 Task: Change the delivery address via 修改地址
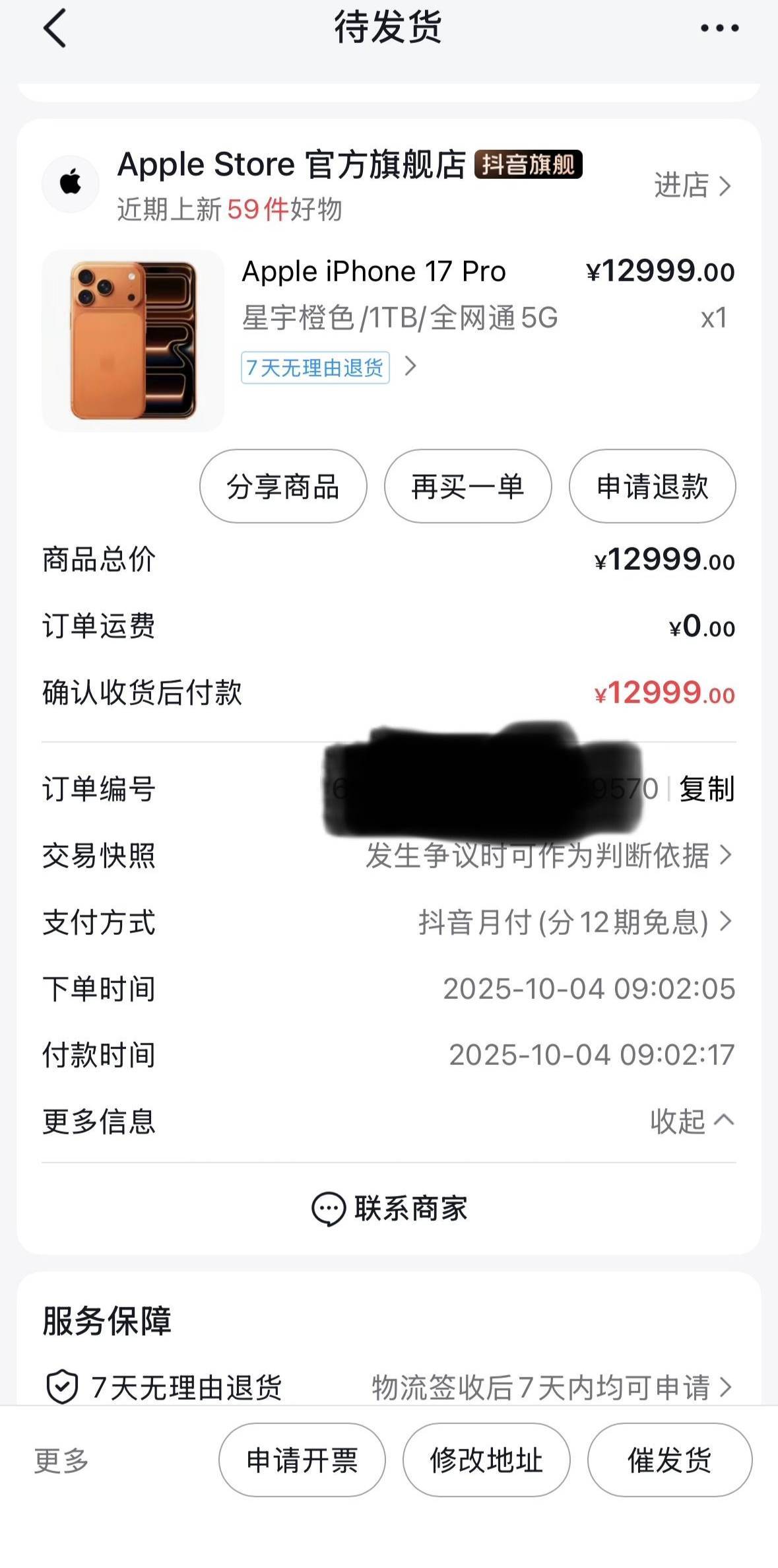pyautogui.click(x=486, y=1460)
